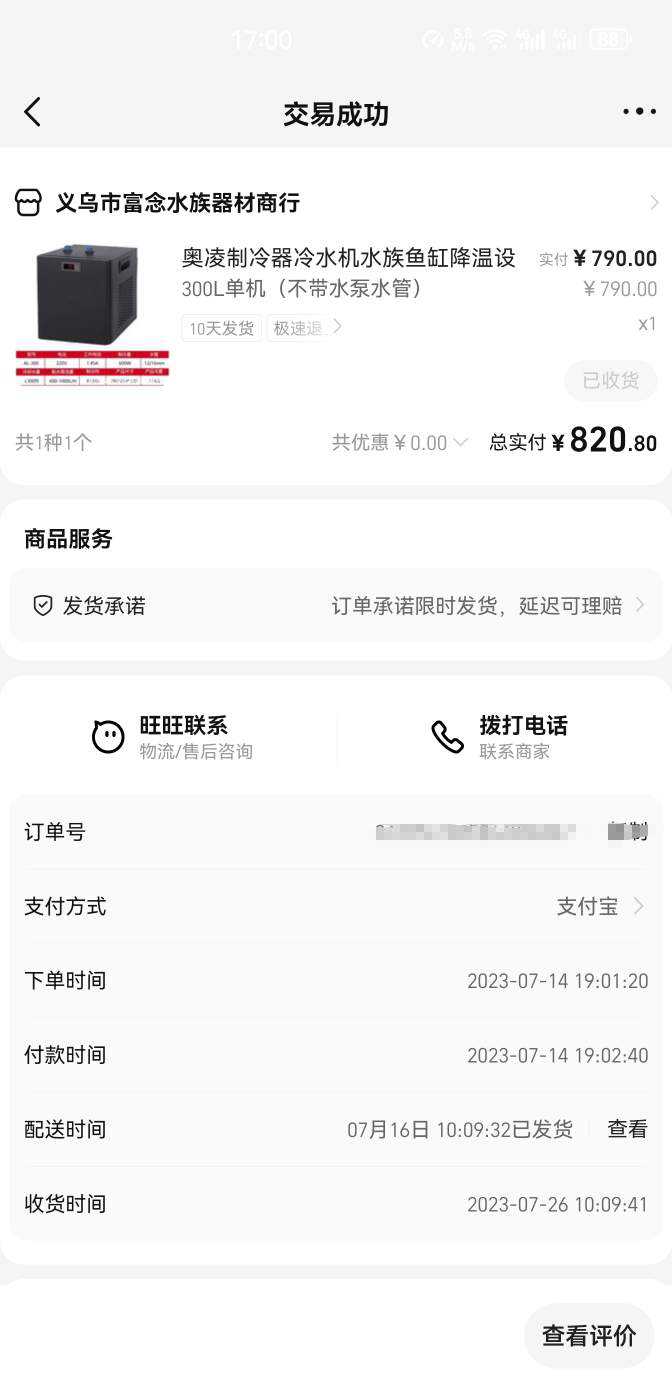
Task: Tap the 查看评价 button
Action: point(589,1335)
